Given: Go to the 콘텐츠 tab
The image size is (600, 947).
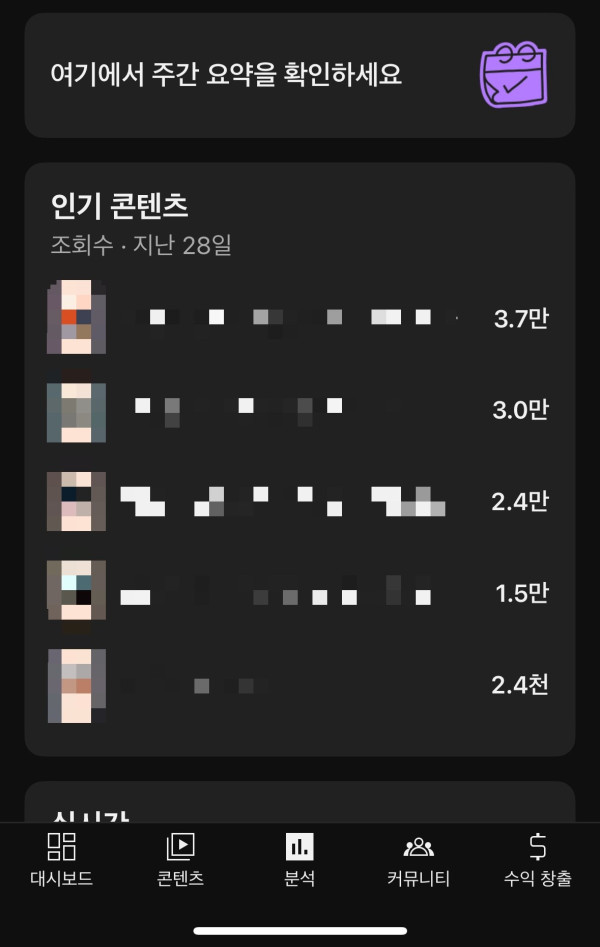Looking at the screenshot, I should pos(180,860).
